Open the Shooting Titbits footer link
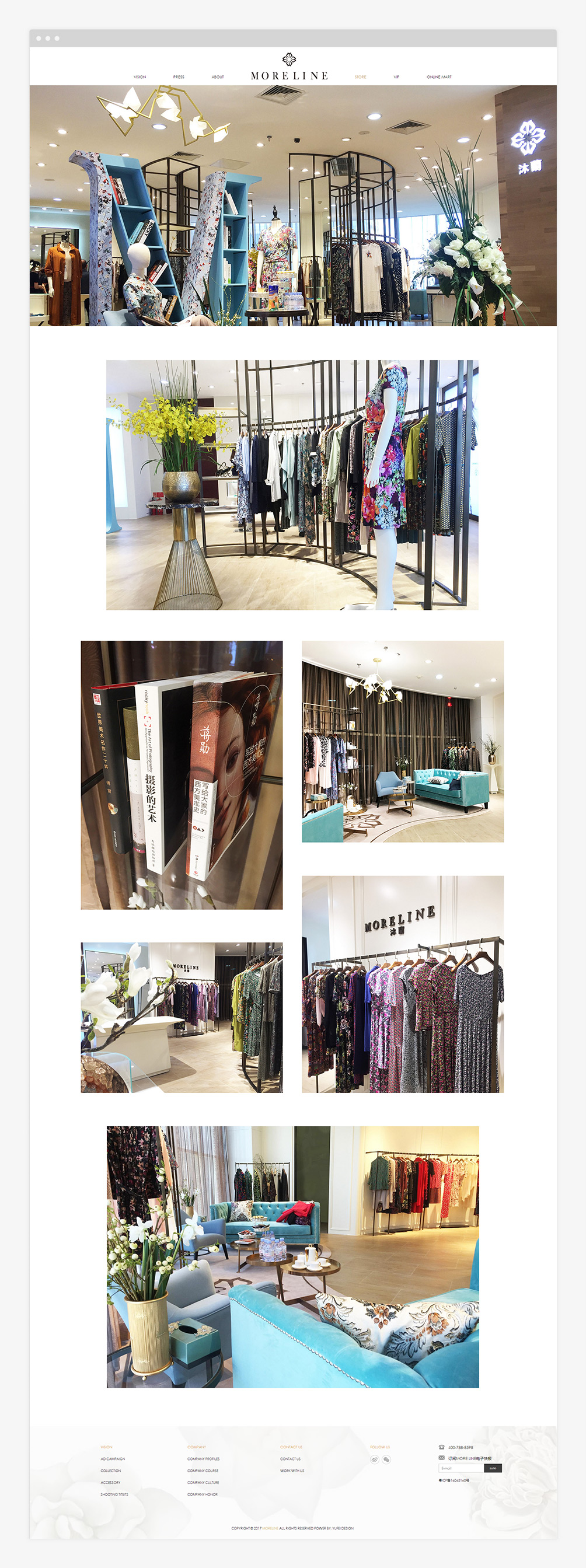Screen dimensions: 586x1568 [114, 1494]
